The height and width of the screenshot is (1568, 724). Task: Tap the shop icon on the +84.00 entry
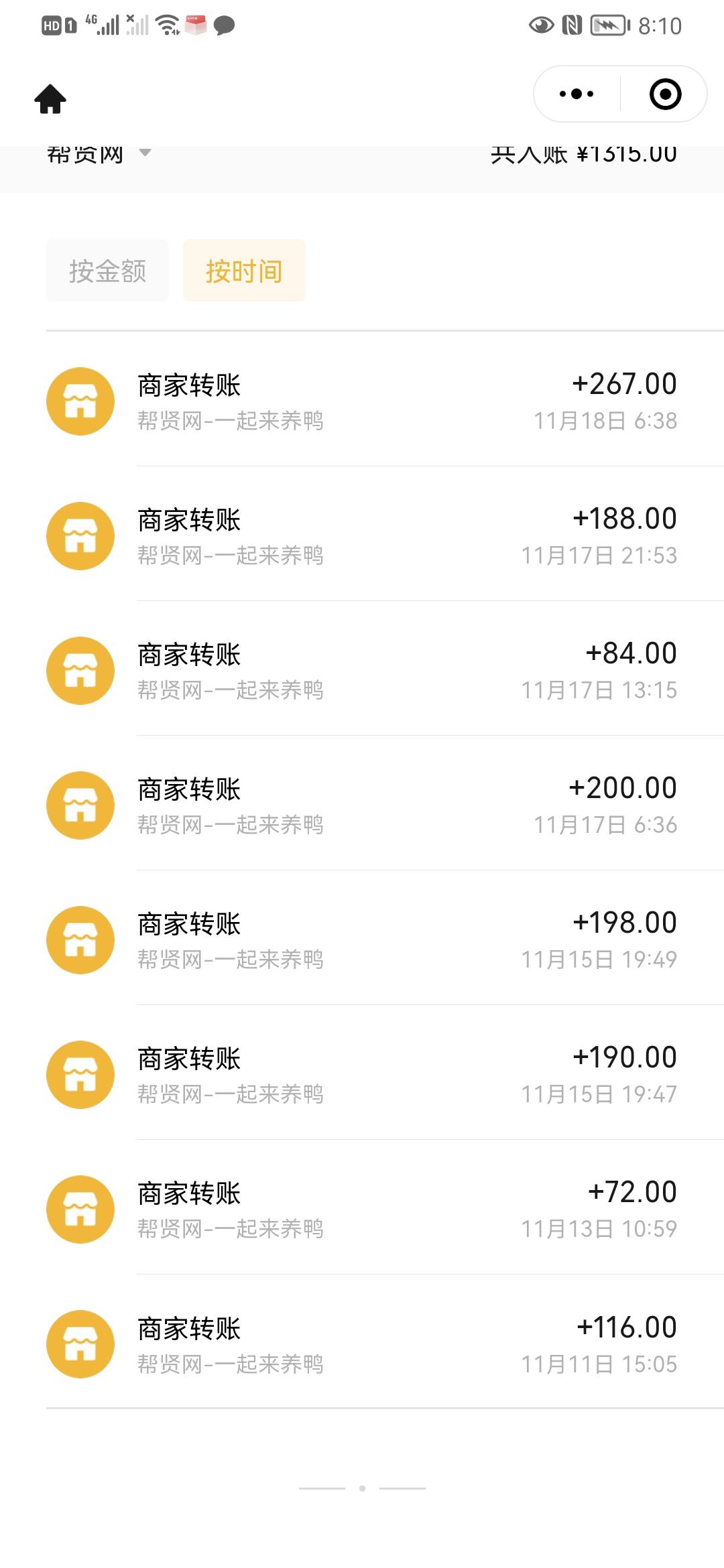tap(80, 670)
